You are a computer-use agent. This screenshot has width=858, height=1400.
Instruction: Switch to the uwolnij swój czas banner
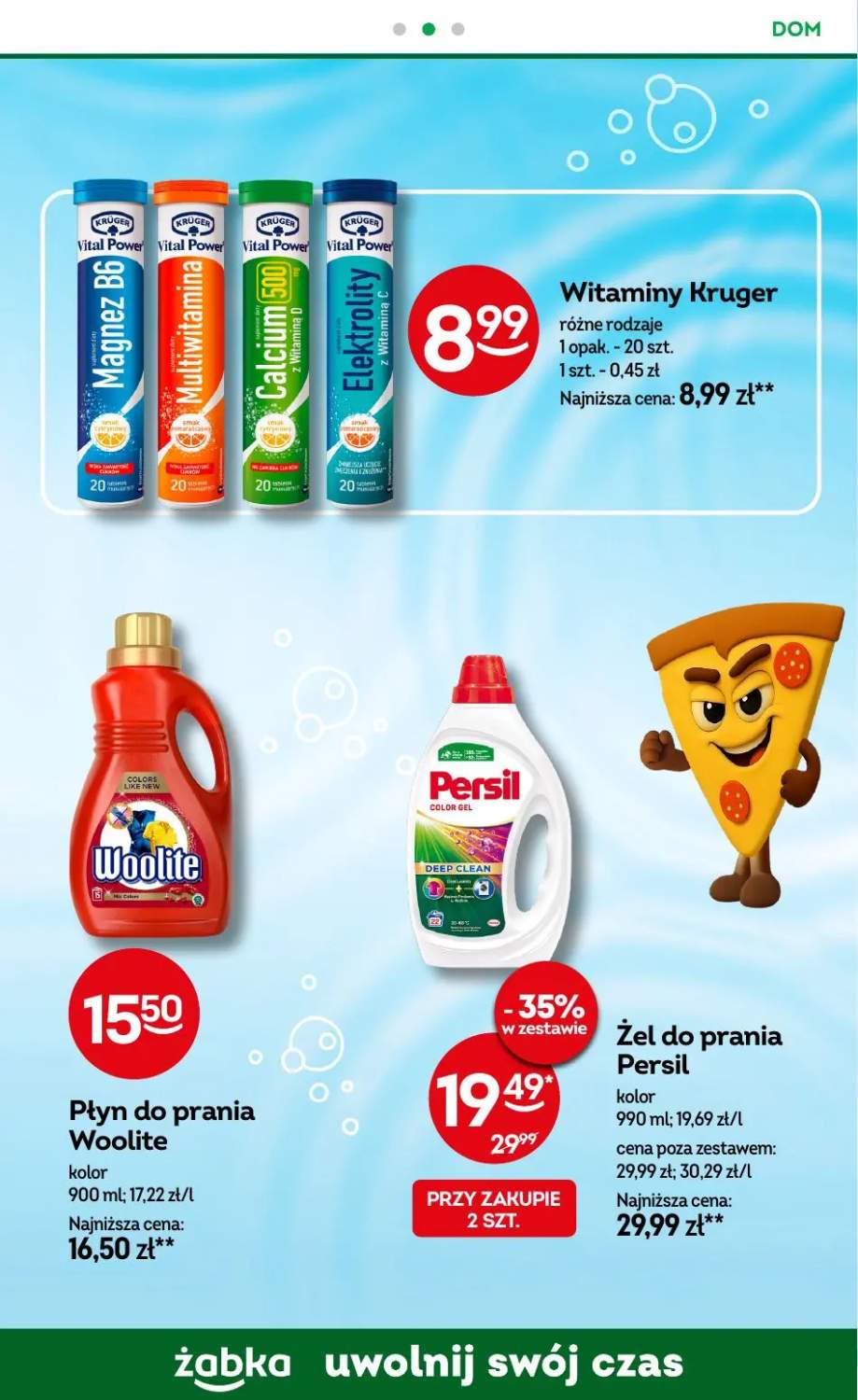[x=504, y=1362]
